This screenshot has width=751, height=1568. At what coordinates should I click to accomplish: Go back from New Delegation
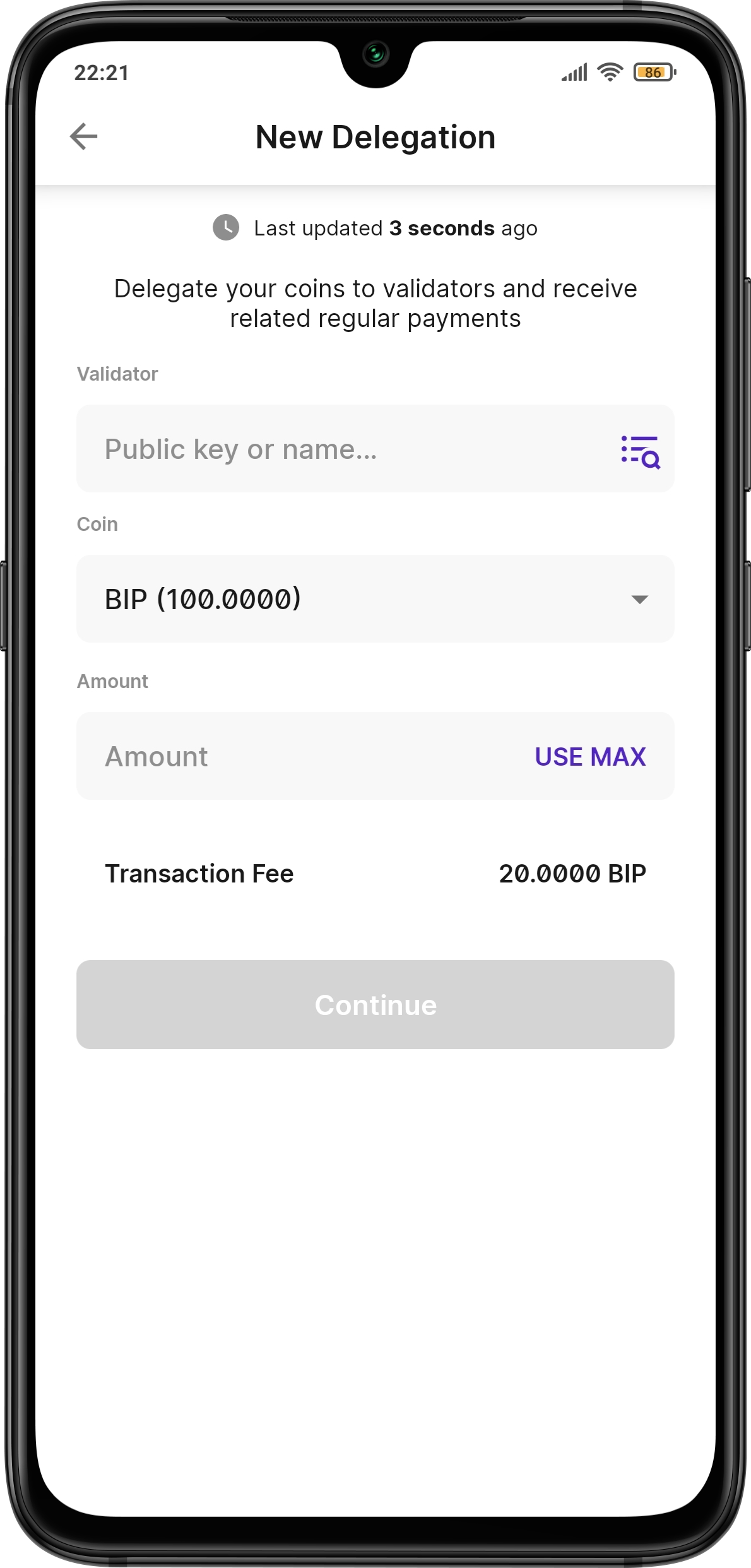pos(84,136)
